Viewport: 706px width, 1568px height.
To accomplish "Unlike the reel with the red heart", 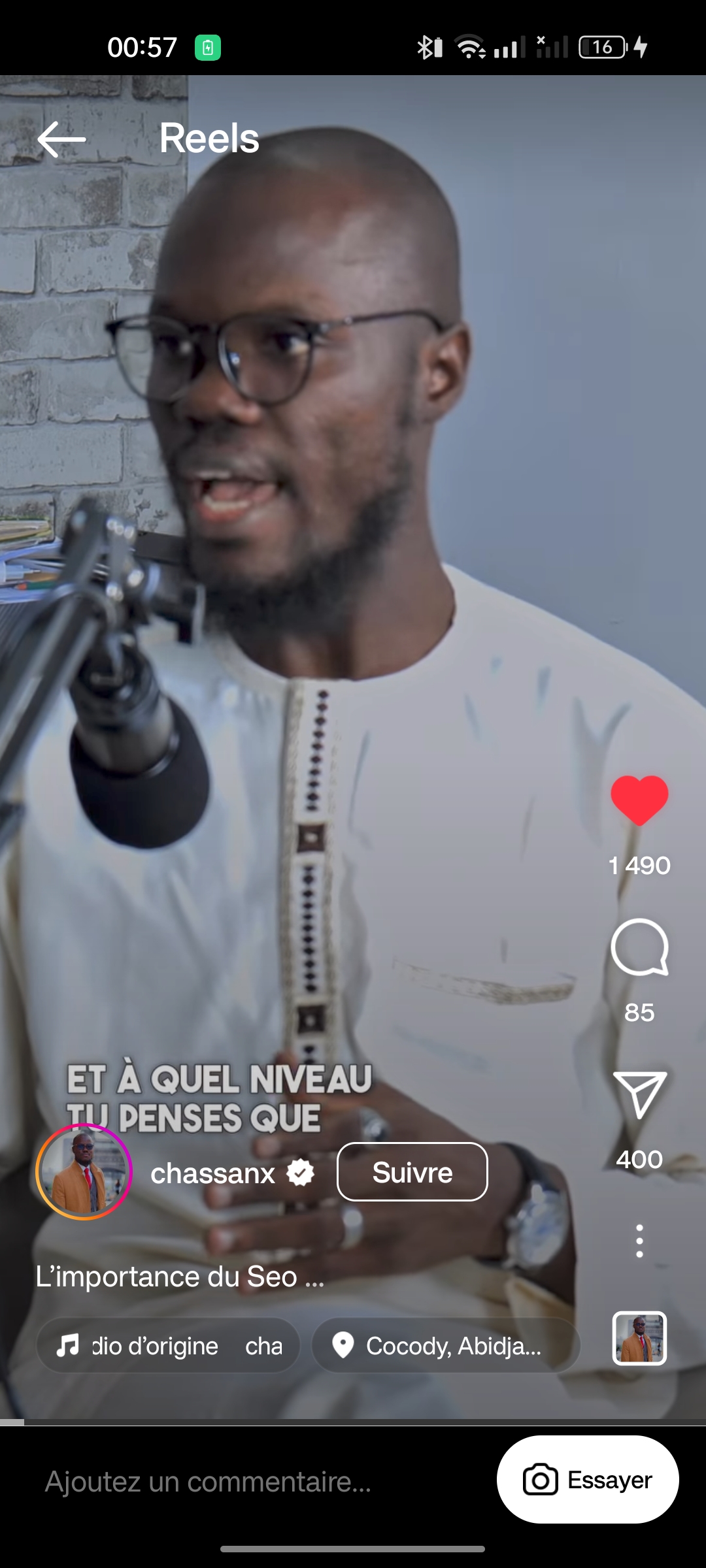I will pos(639,800).
